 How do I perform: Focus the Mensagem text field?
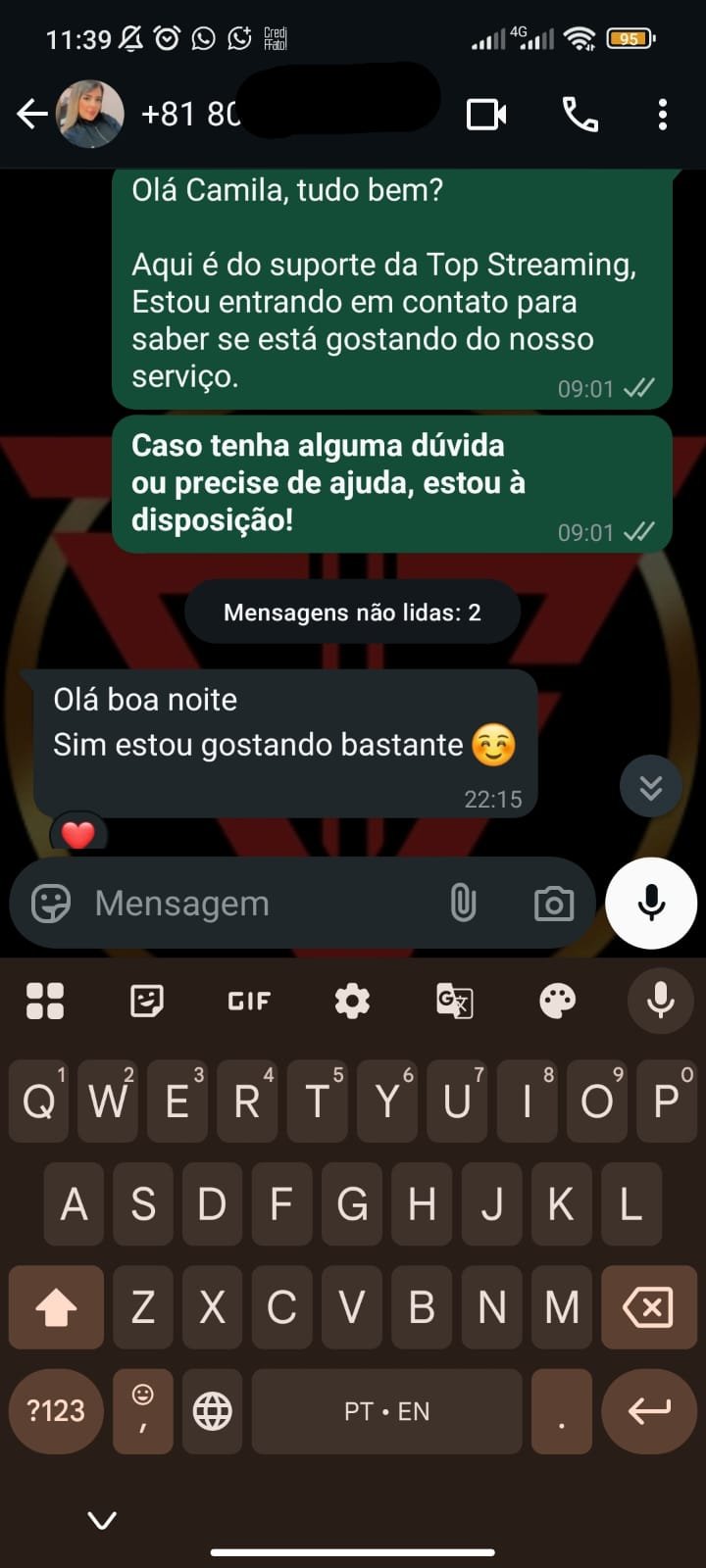255,904
